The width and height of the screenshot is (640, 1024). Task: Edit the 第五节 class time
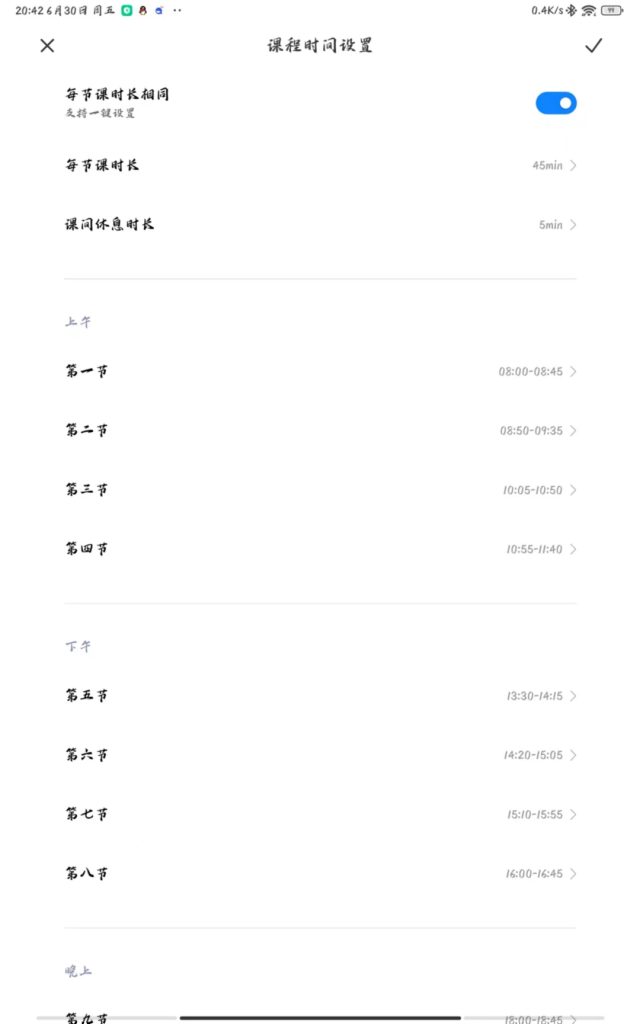coord(320,695)
